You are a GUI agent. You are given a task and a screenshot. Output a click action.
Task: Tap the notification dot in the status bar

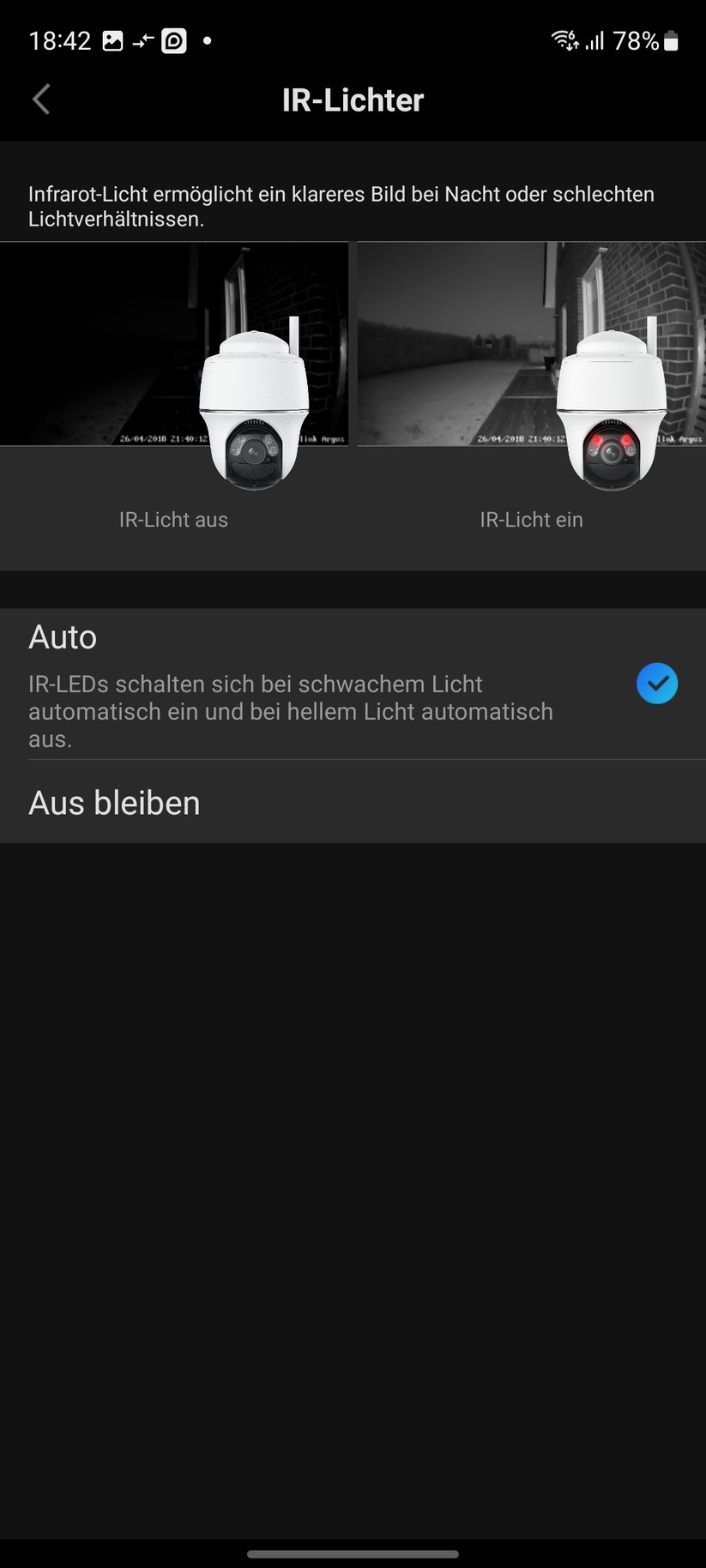(206, 39)
